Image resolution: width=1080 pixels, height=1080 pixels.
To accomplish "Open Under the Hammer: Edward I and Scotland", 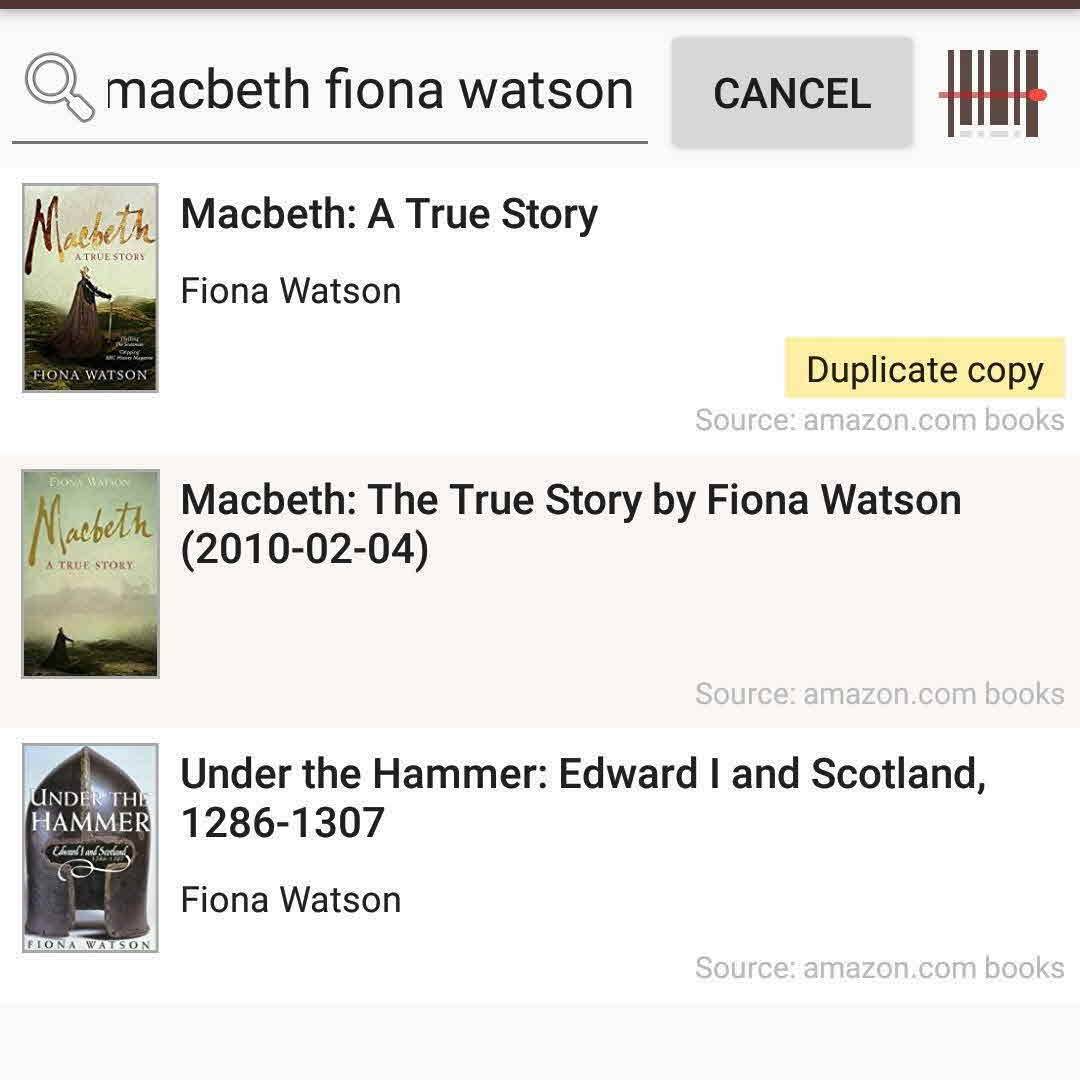I will [x=582, y=798].
